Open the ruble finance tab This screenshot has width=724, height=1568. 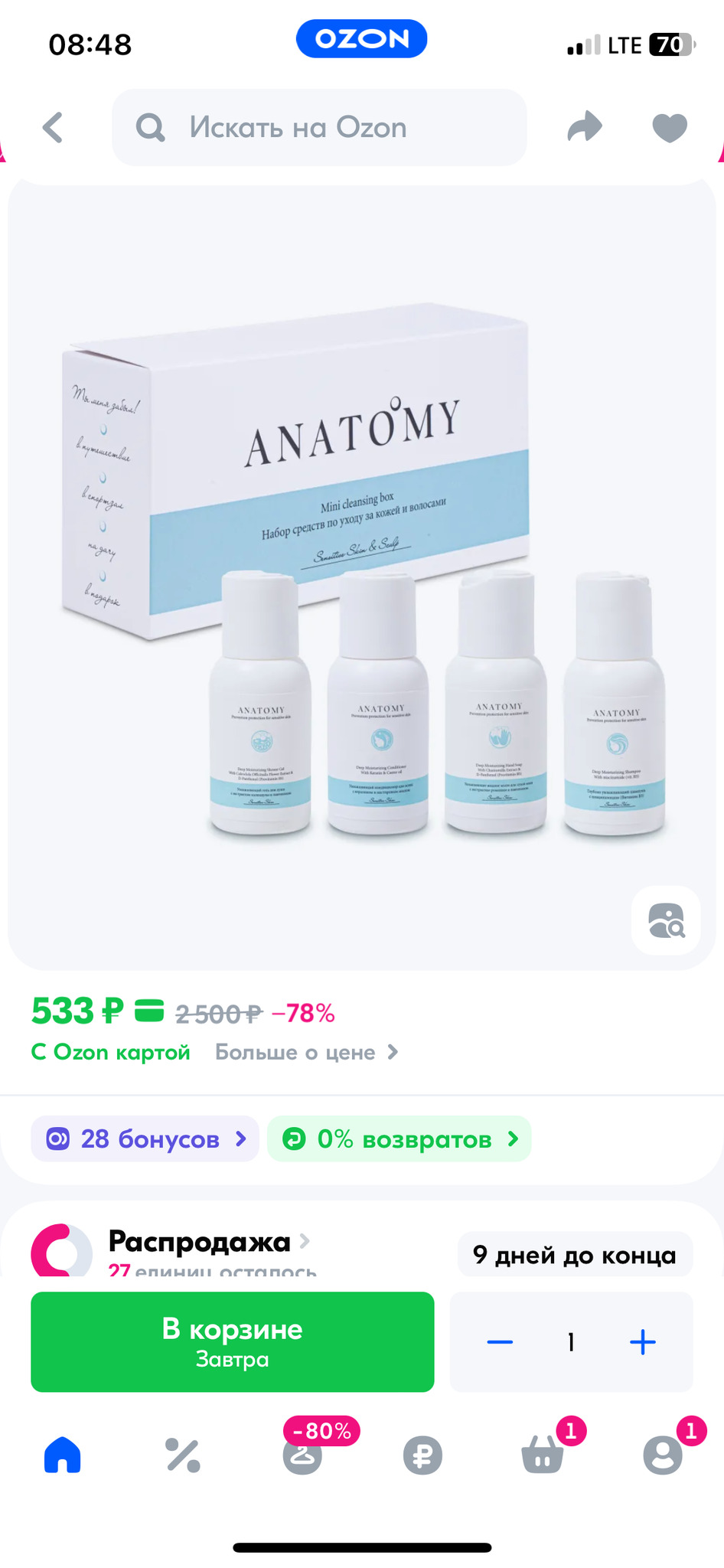tap(422, 1455)
